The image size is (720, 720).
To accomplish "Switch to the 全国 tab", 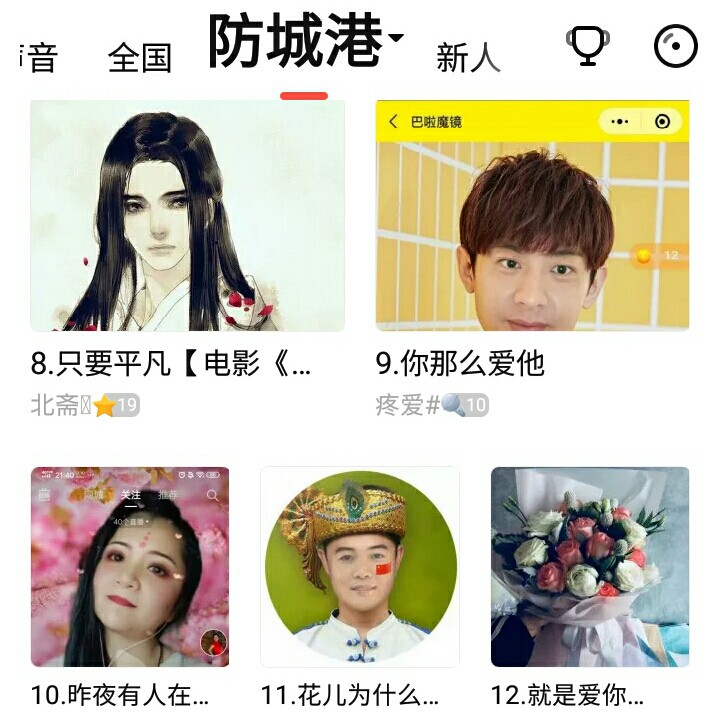I will coord(140,58).
